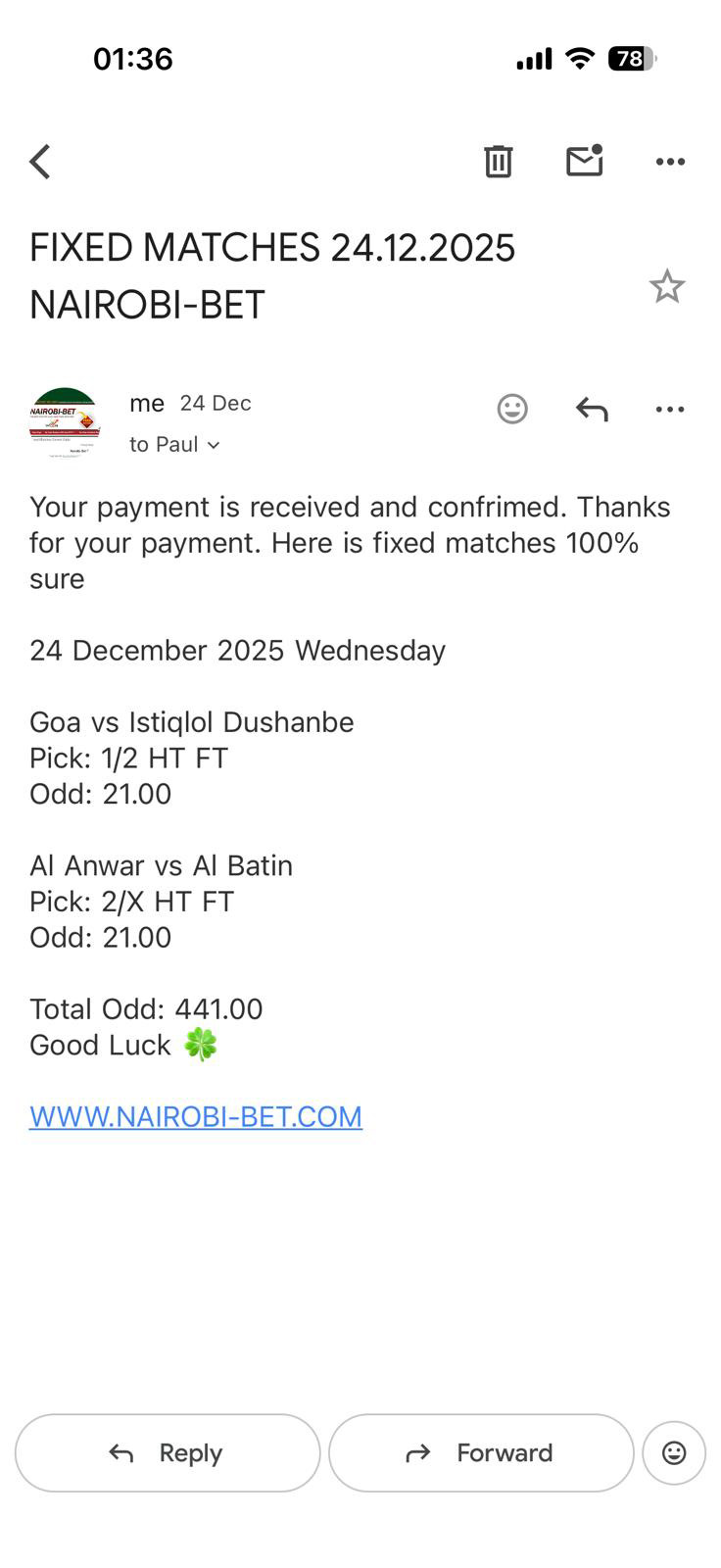Image resolution: width=721 pixels, height=1568 pixels.
Task: Open WWW.NAIROBI-BET.COM link
Action: (195, 1116)
